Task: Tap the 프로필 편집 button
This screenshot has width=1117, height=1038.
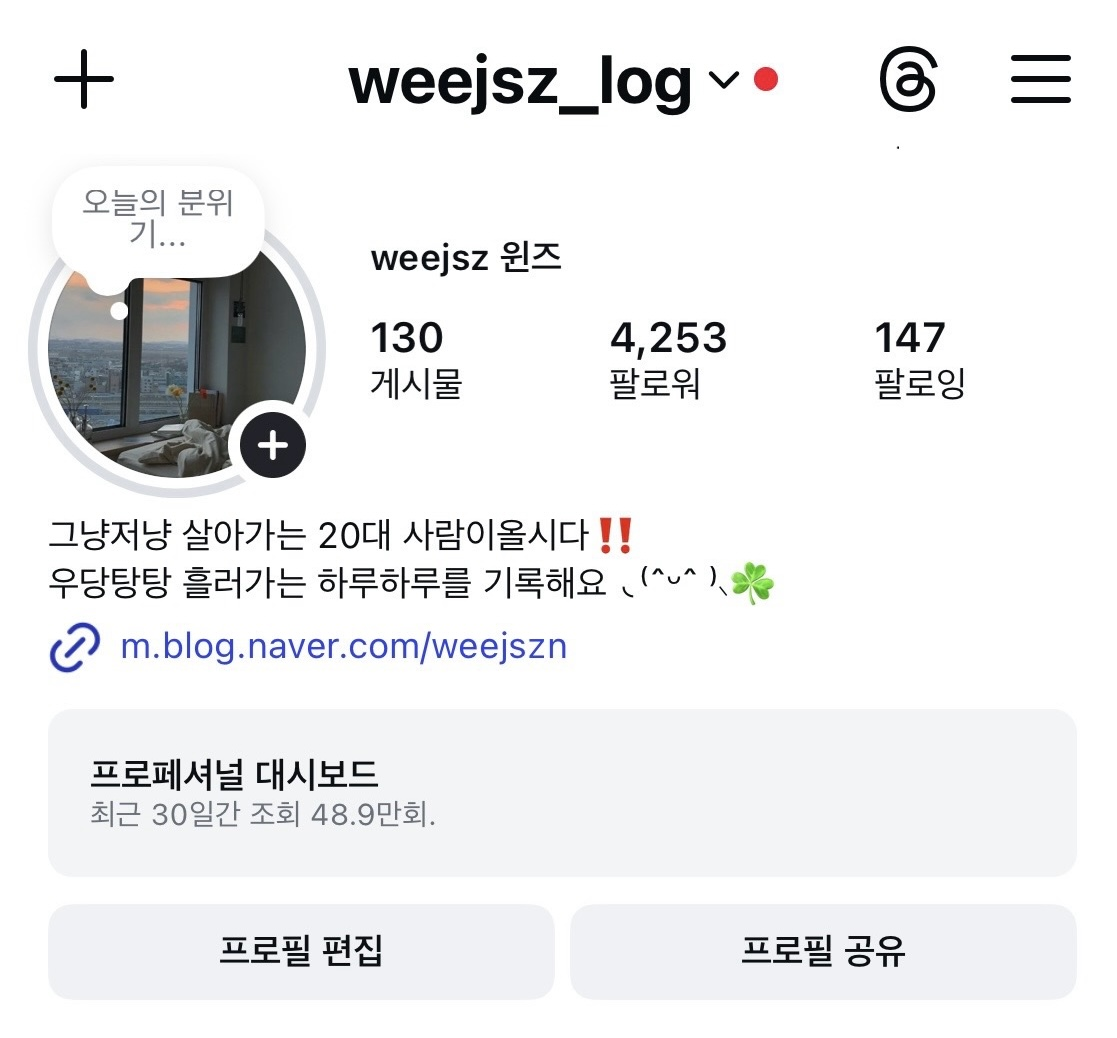Action: tap(301, 951)
